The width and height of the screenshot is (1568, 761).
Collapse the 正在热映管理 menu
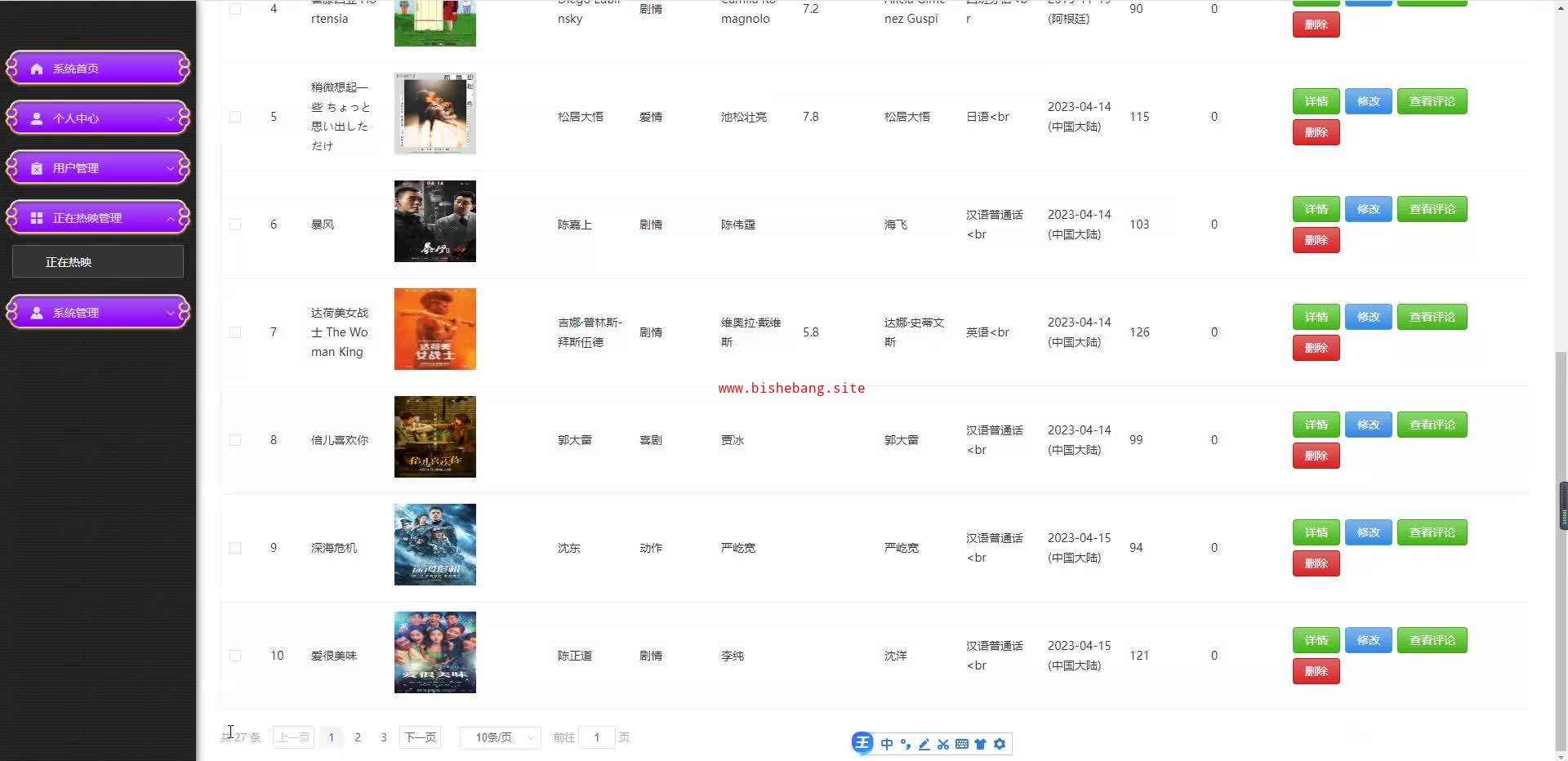click(98, 218)
